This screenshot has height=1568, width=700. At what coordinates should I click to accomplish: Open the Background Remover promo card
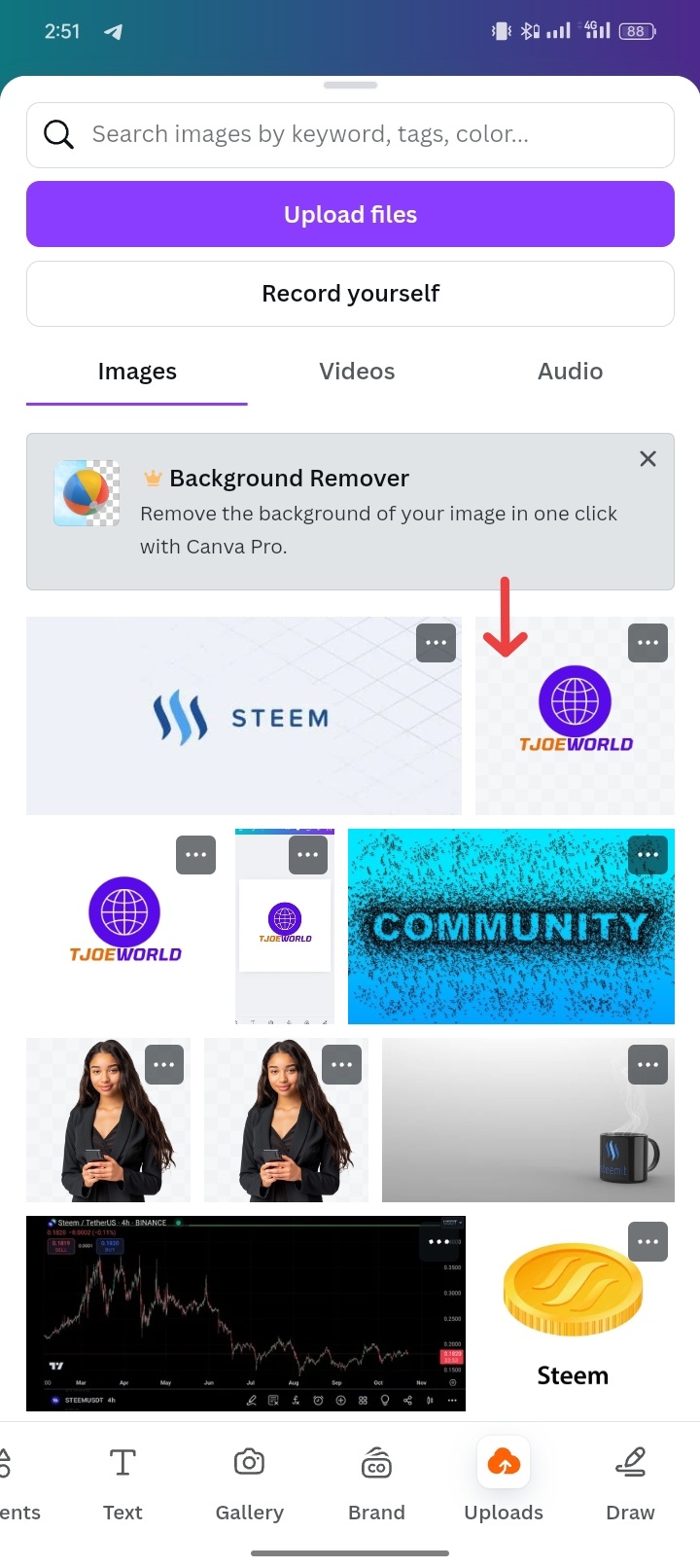pos(350,512)
